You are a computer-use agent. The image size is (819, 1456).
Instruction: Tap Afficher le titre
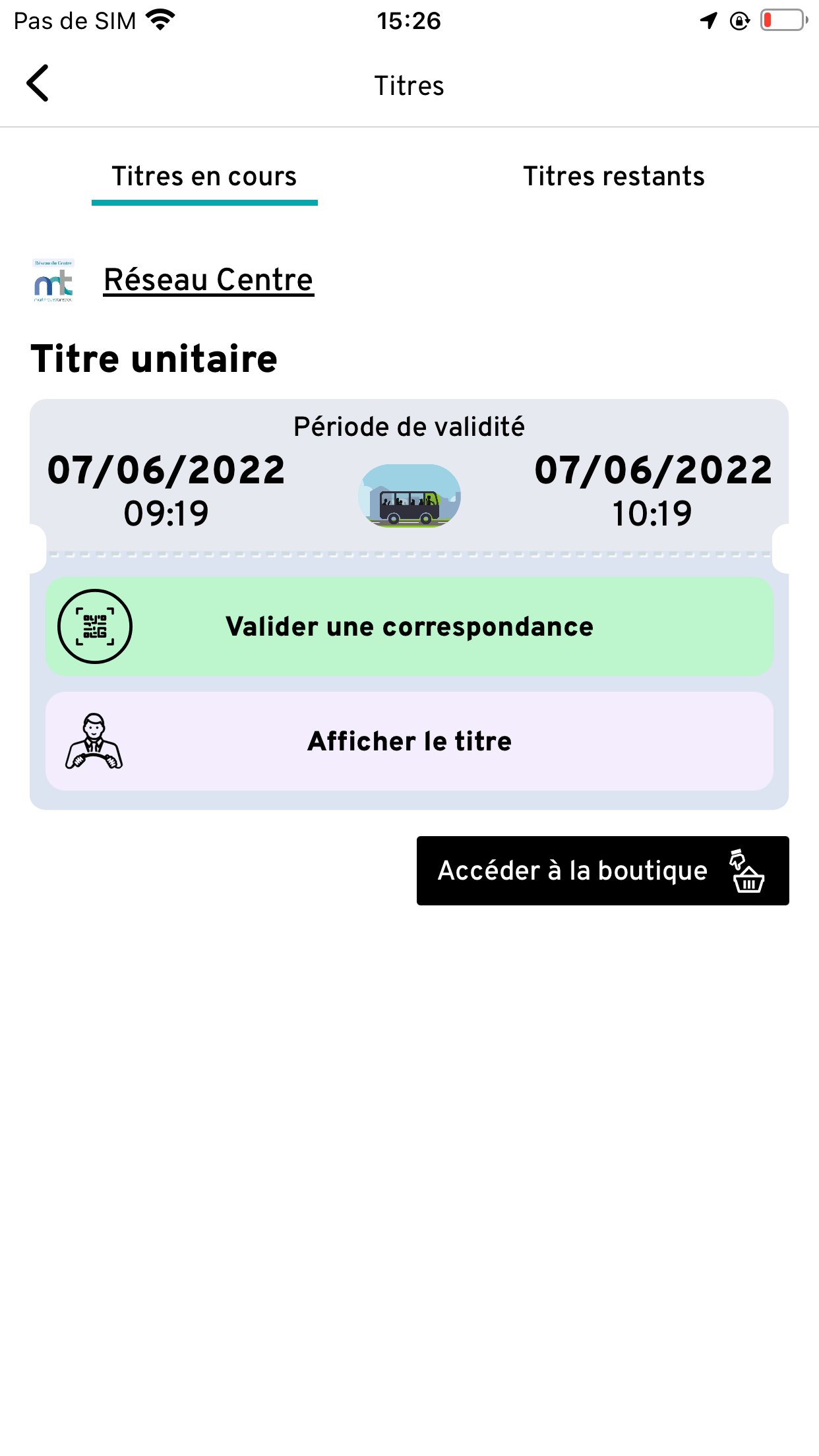(x=409, y=741)
